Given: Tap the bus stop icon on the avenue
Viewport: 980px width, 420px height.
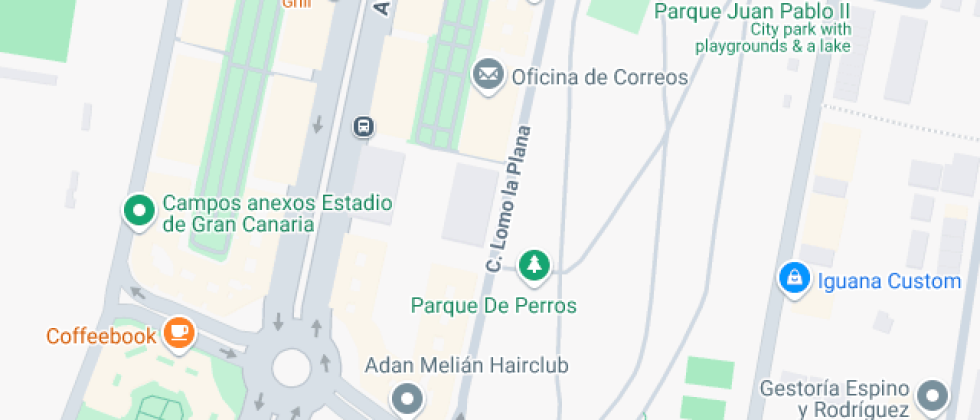Looking at the screenshot, I should point(364,127).
